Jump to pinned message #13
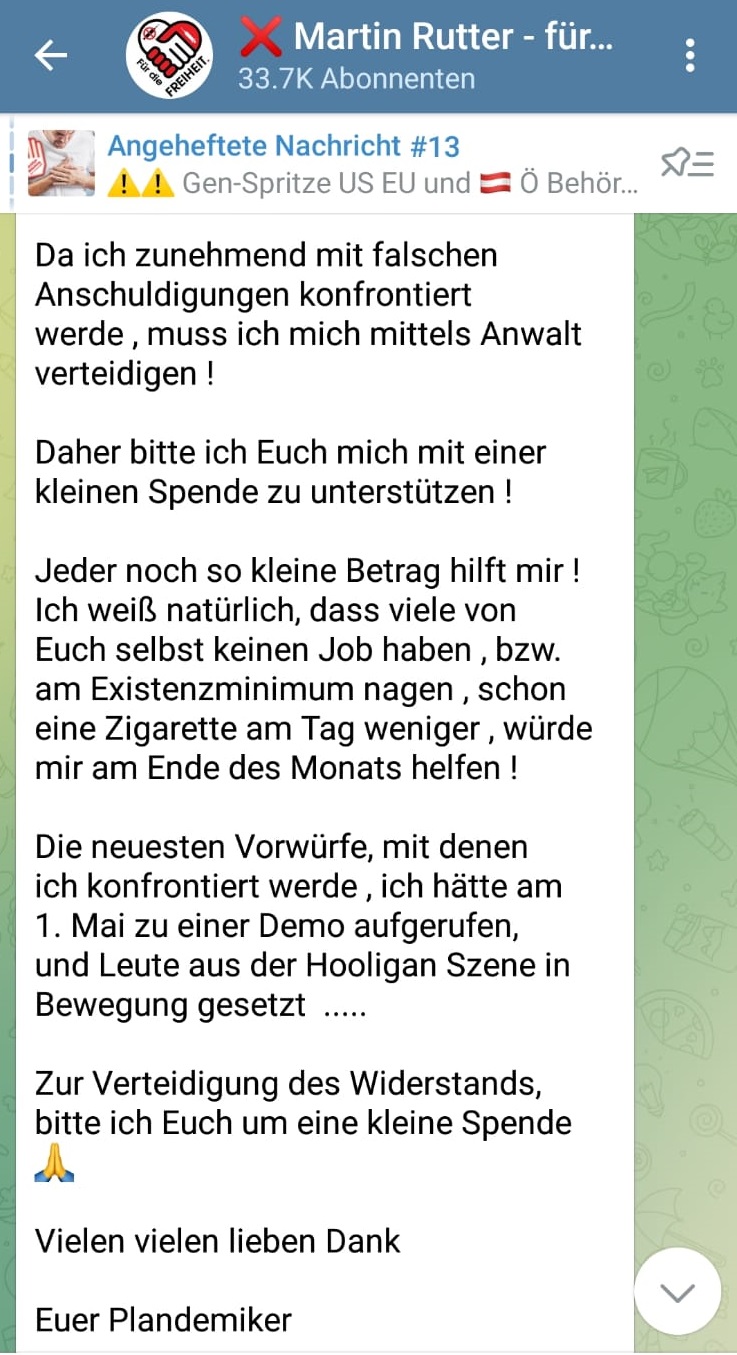 coord(370,164)
